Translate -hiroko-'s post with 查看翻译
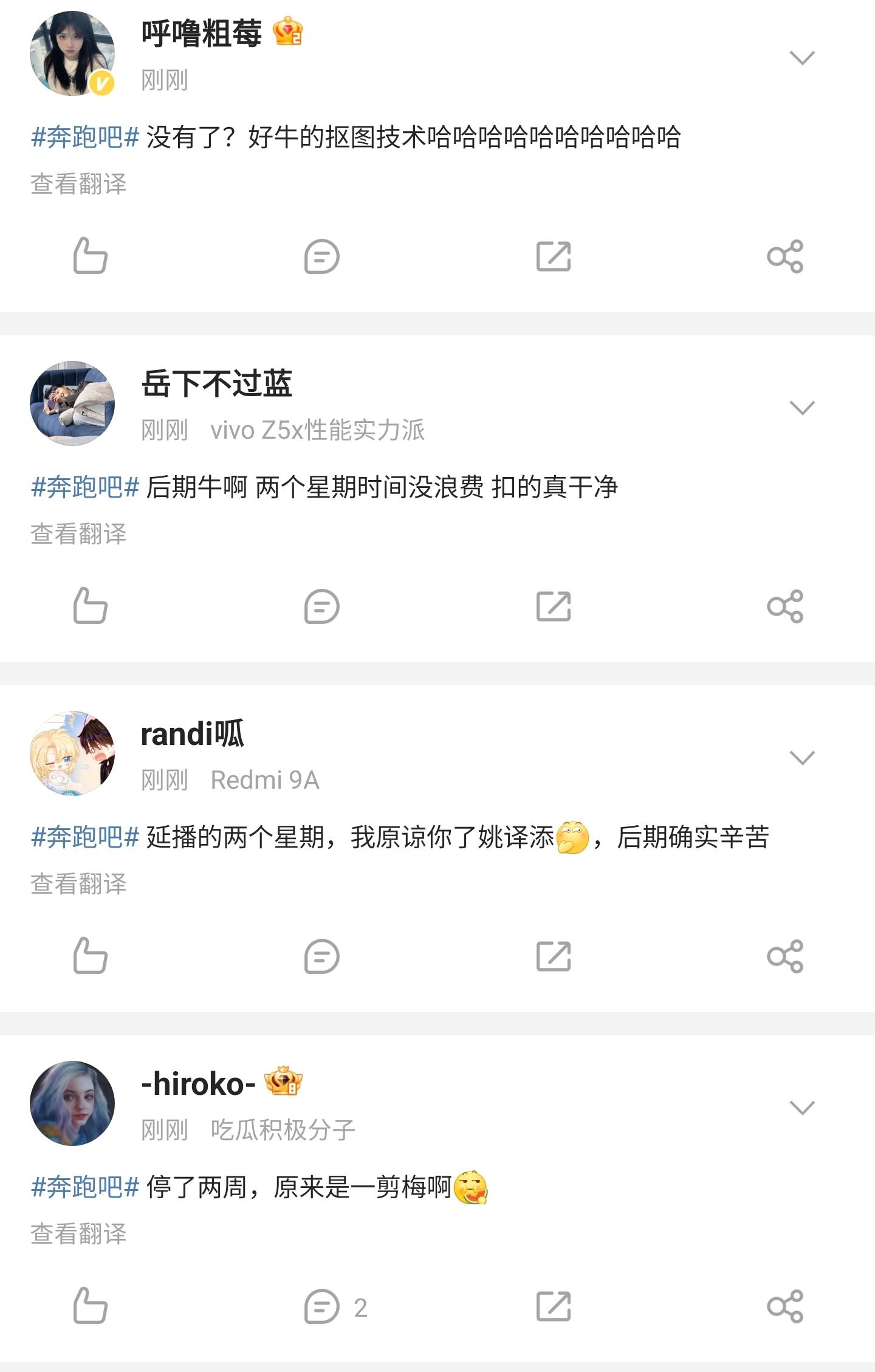875x1372 pixels. pyautogui.click(x=78, y=1233)
